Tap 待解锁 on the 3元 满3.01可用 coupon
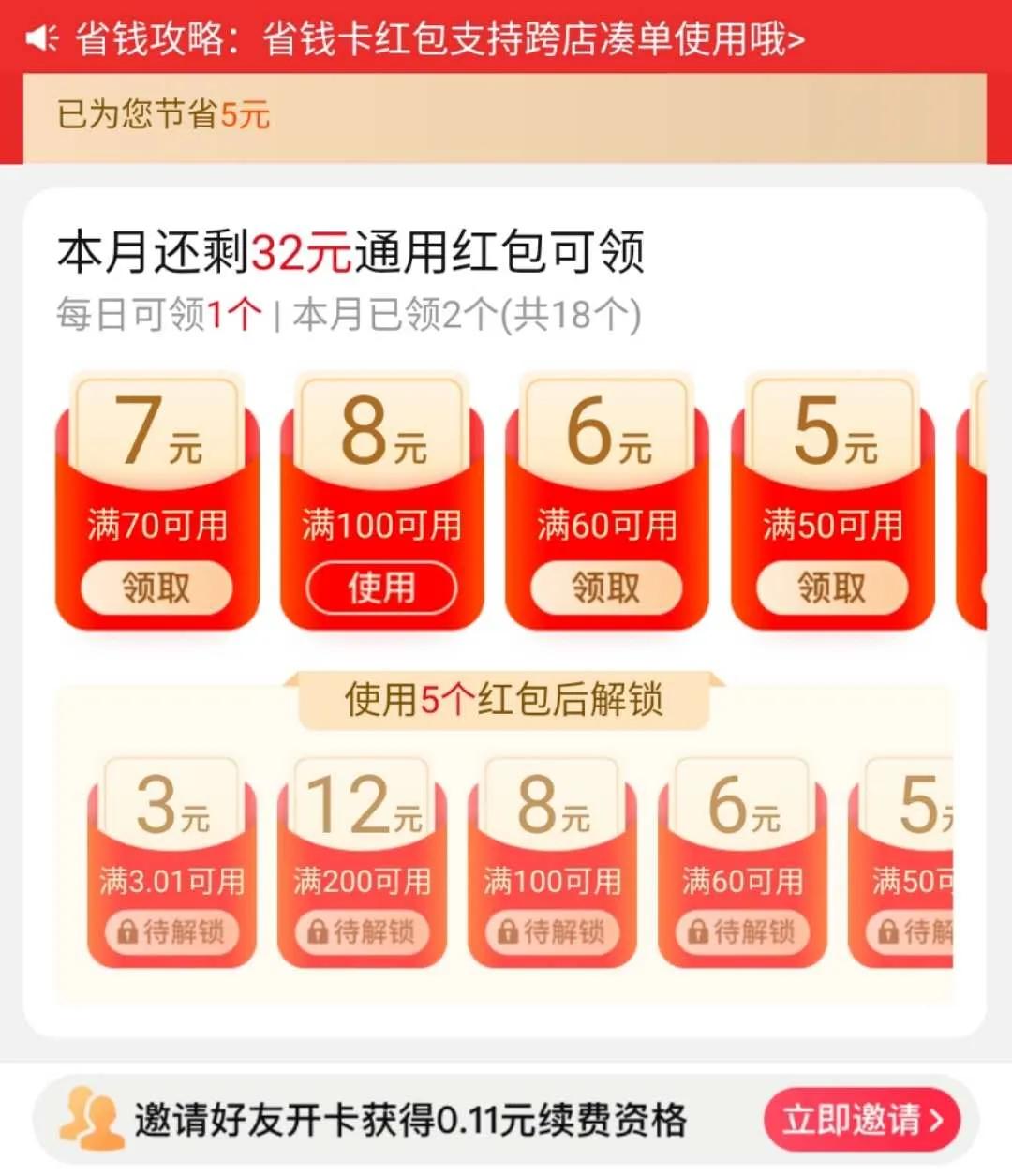 [173, 930]
